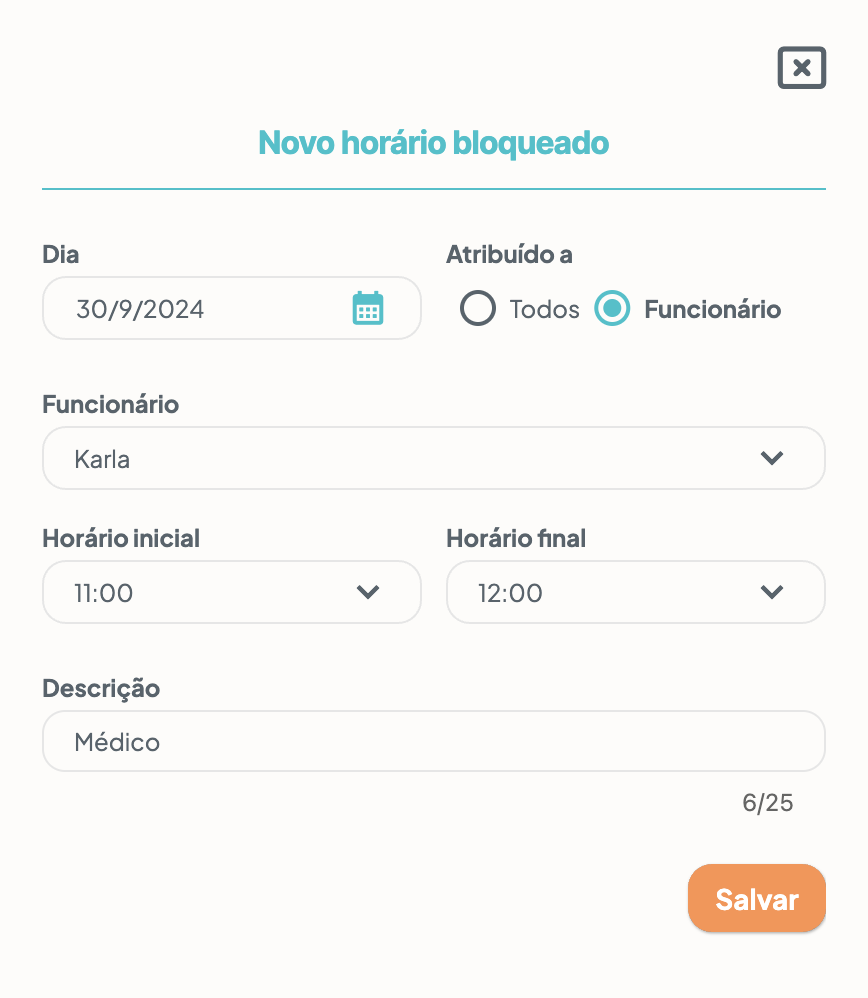This screenshot has height=998, width=868.
Task: Click the X close icon at top right
Action: 801,68
